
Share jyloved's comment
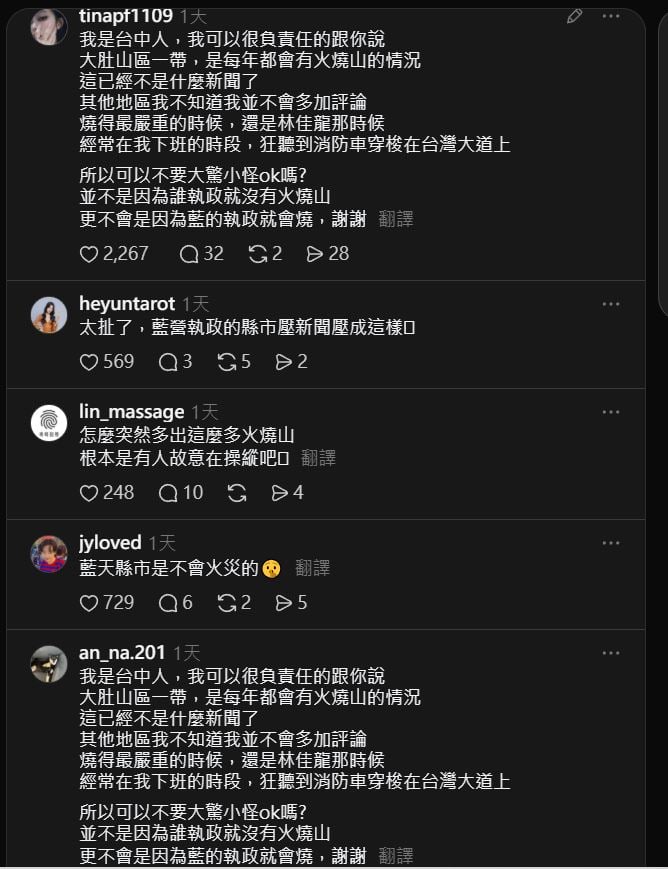[284, 603]
